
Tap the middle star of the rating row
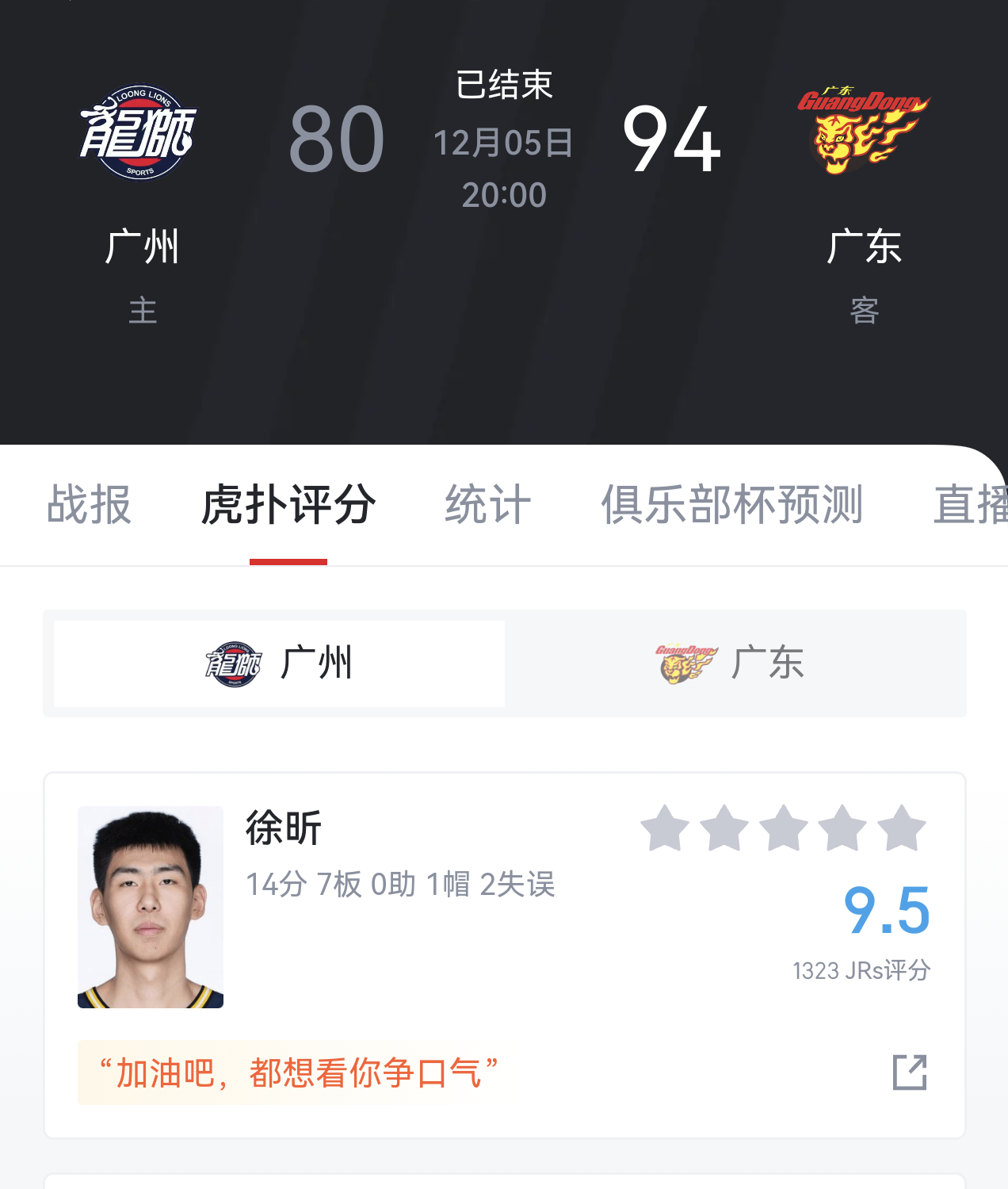pyautogui.click(x=784, y=827)
